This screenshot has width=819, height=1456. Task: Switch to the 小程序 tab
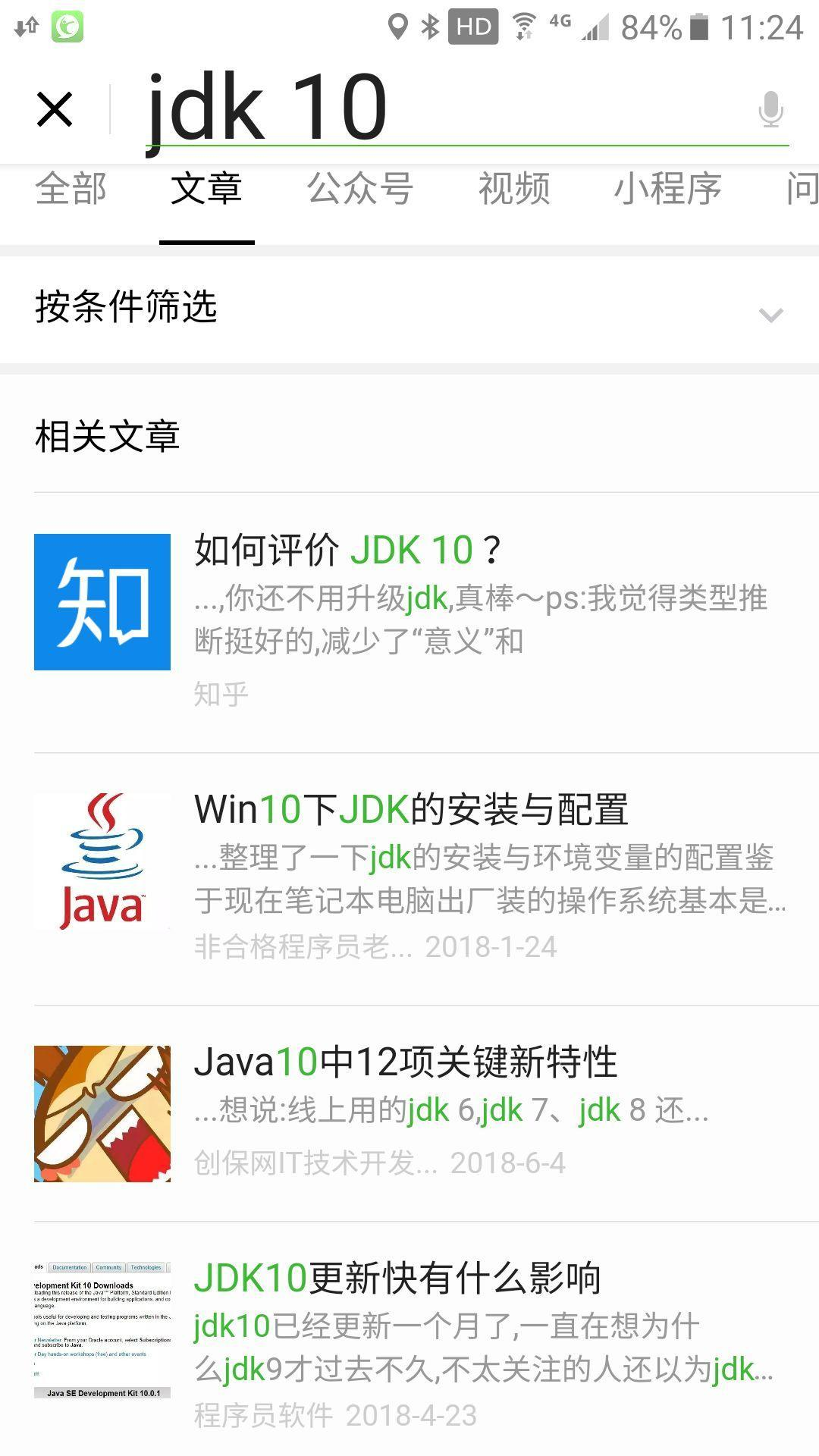coord(667,190)
